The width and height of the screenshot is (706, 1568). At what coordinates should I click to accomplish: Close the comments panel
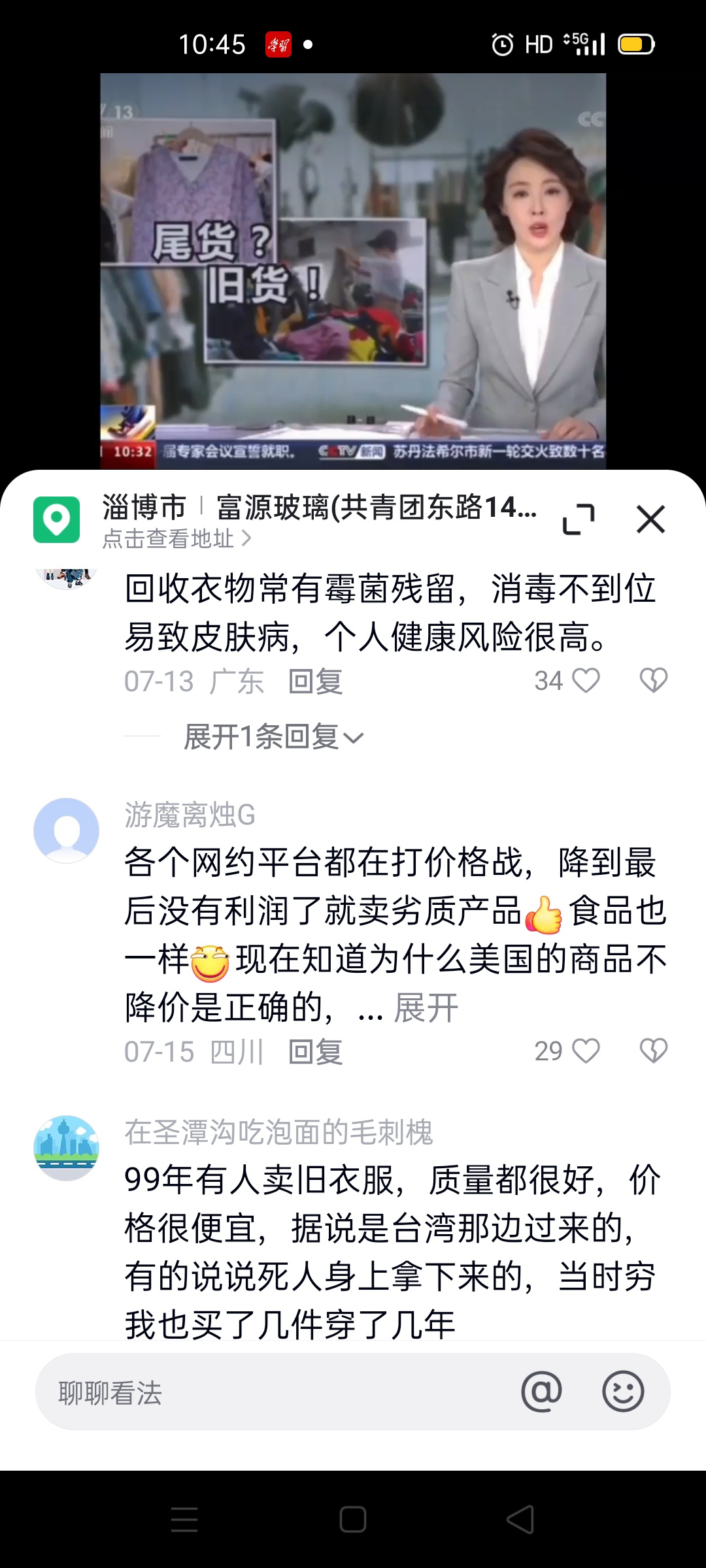(650, 520)
